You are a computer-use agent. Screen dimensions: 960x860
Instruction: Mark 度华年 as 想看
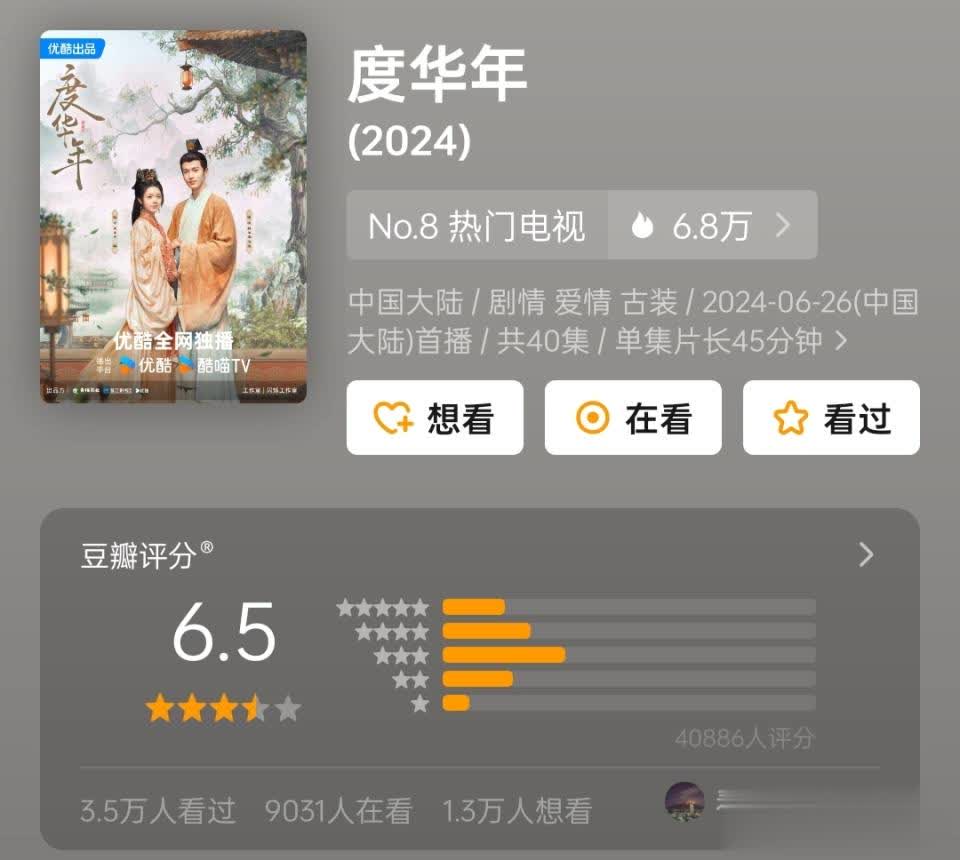coord(434,418)
